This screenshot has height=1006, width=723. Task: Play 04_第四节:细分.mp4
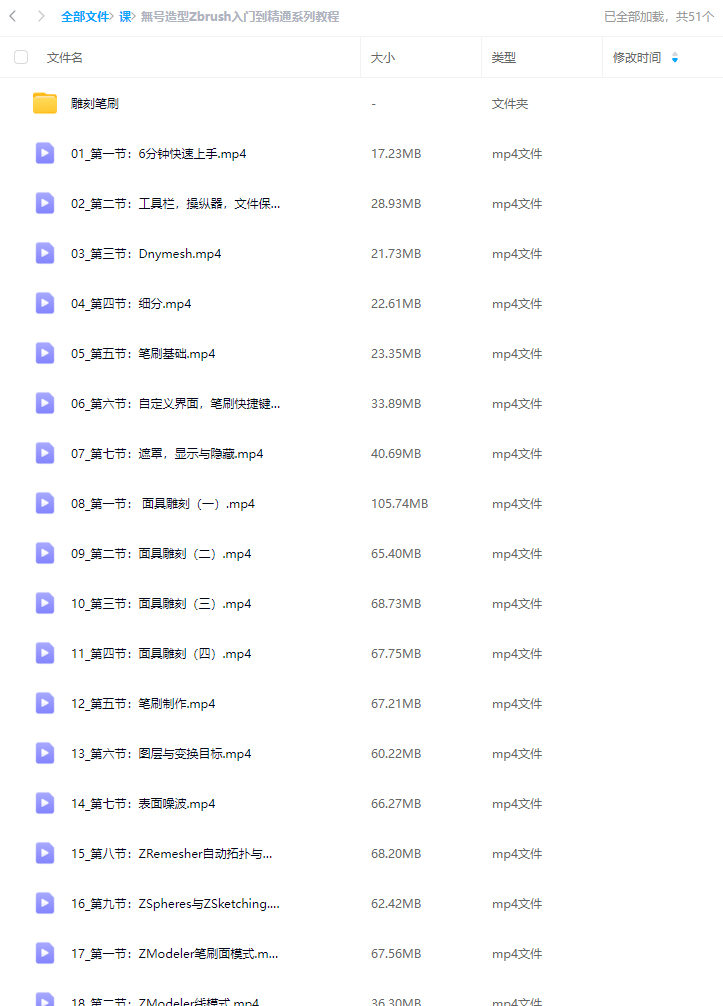click(x=131, y=304)
